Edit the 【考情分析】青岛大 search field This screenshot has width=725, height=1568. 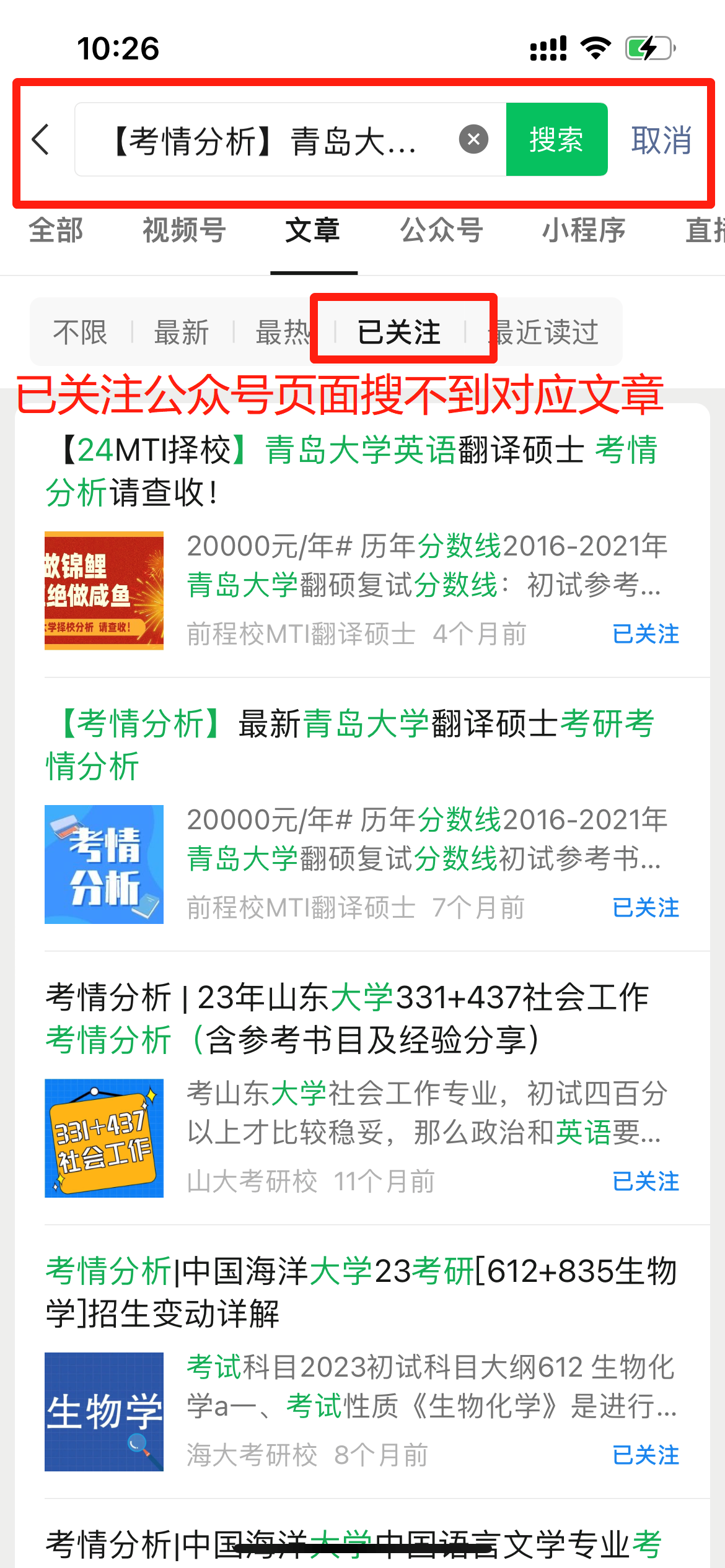[x=266, y=140]
